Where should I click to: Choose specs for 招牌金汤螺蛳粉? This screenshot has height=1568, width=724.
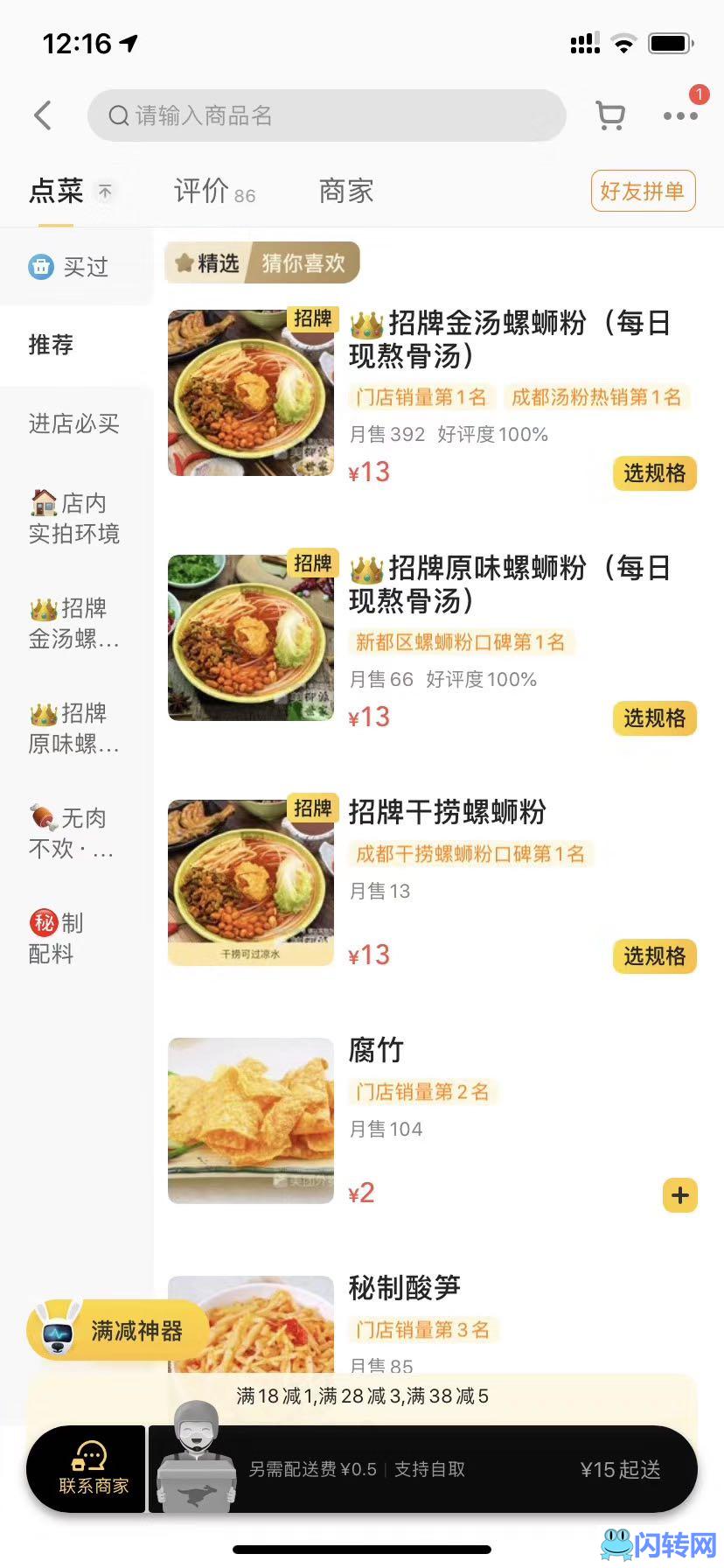(x=654, y=473)
